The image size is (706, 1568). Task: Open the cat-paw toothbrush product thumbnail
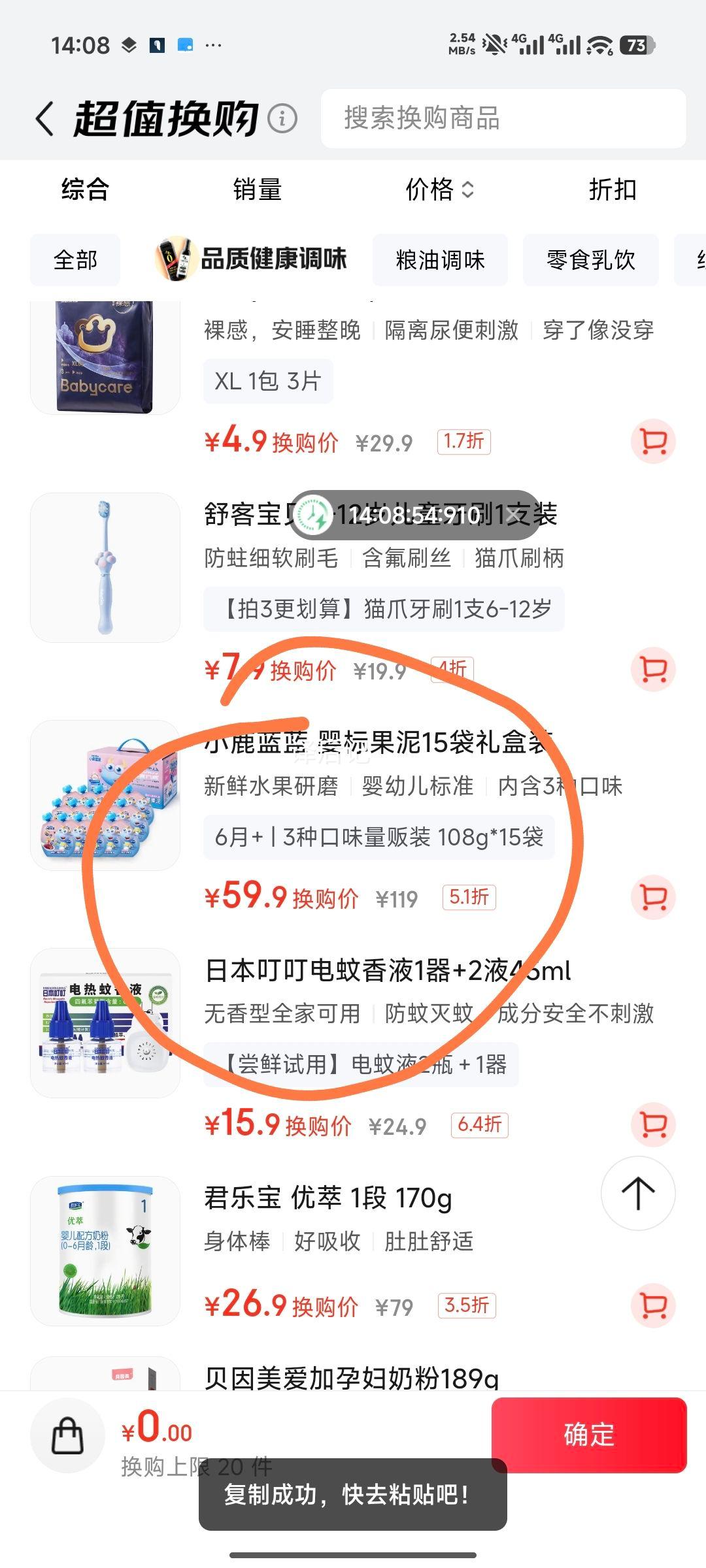pyautogui.click(x=107, y=567)
